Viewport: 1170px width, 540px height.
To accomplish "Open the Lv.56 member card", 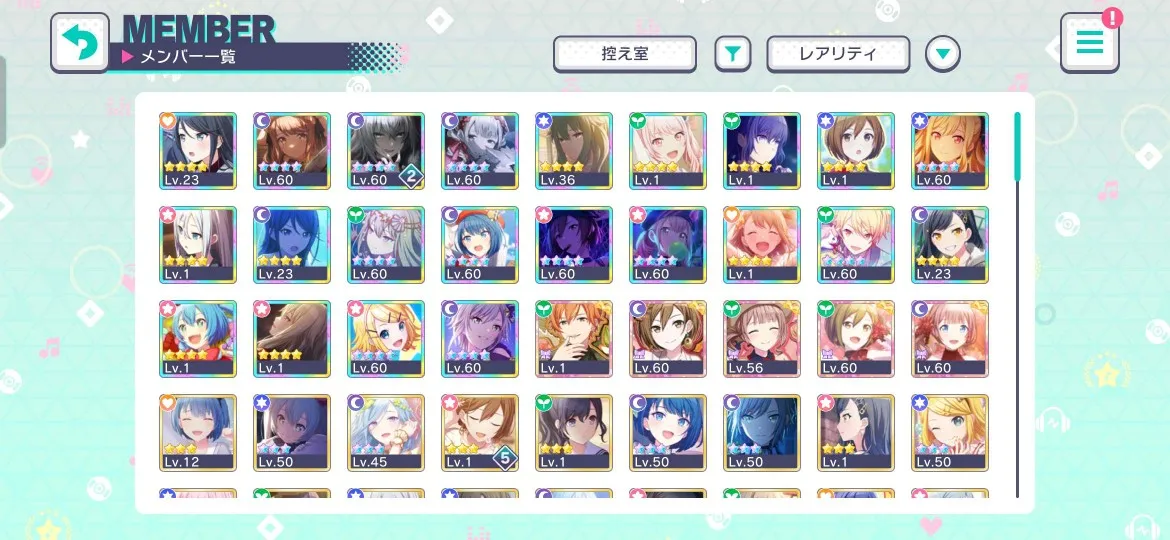I will point(761,338).
